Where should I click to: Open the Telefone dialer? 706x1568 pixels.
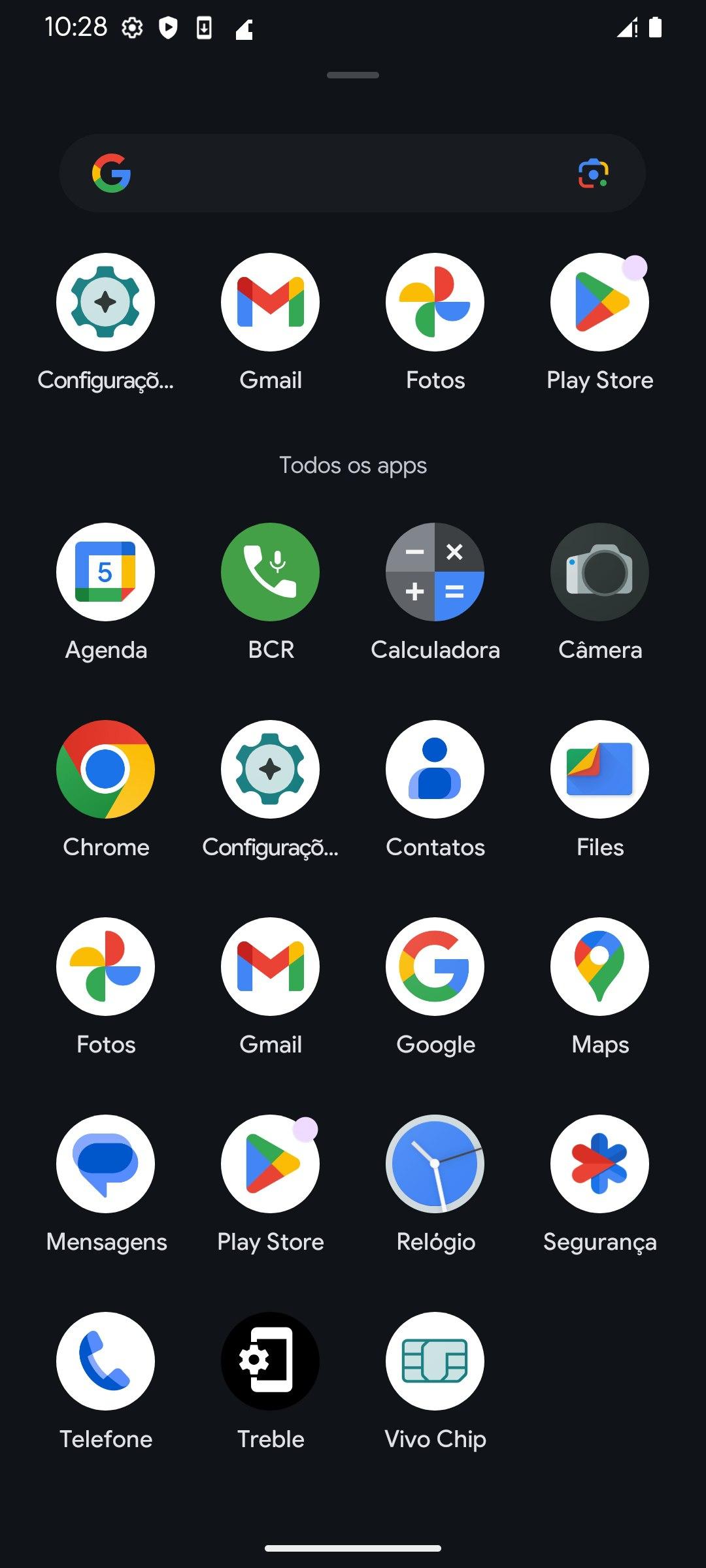(x=105, y=1362)
